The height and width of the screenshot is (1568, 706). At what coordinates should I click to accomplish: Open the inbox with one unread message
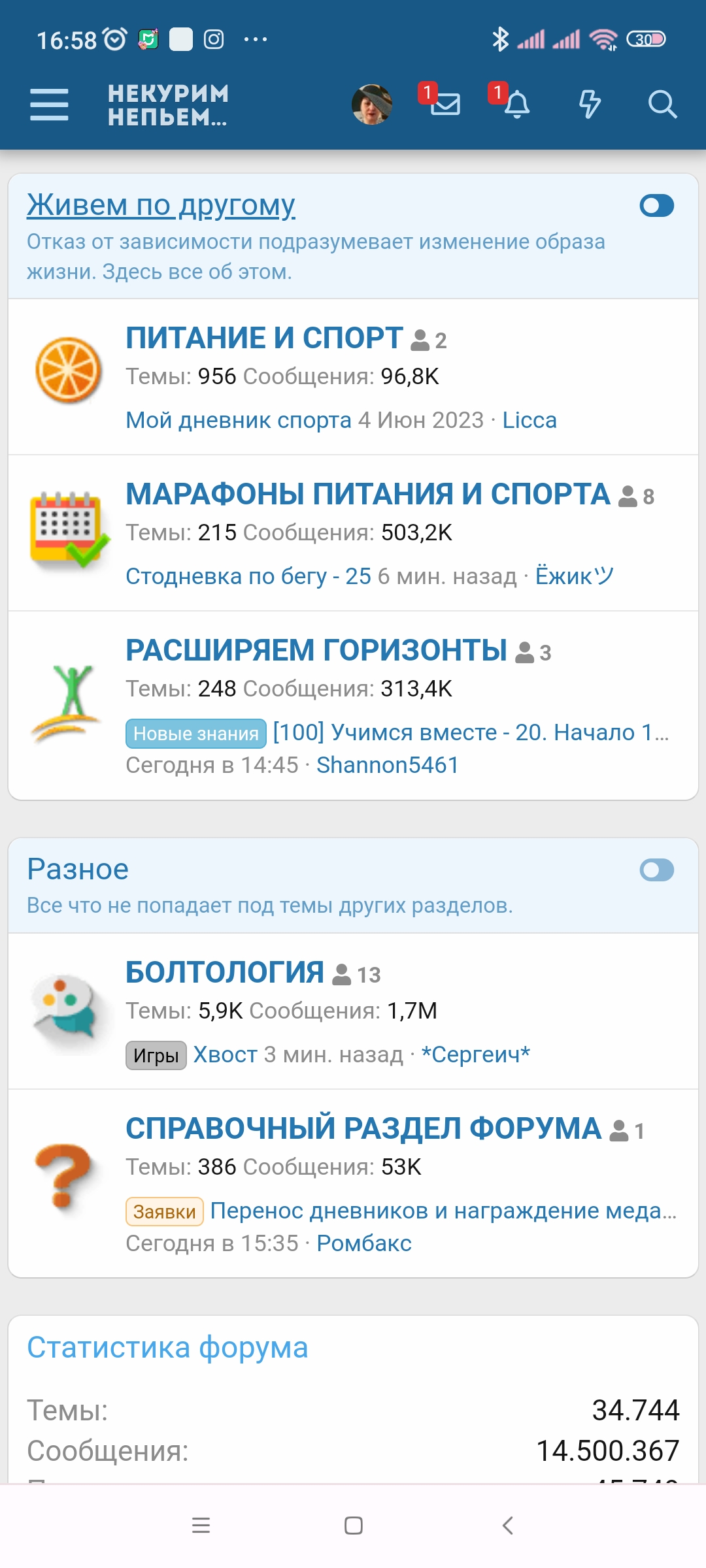[445, 105]
